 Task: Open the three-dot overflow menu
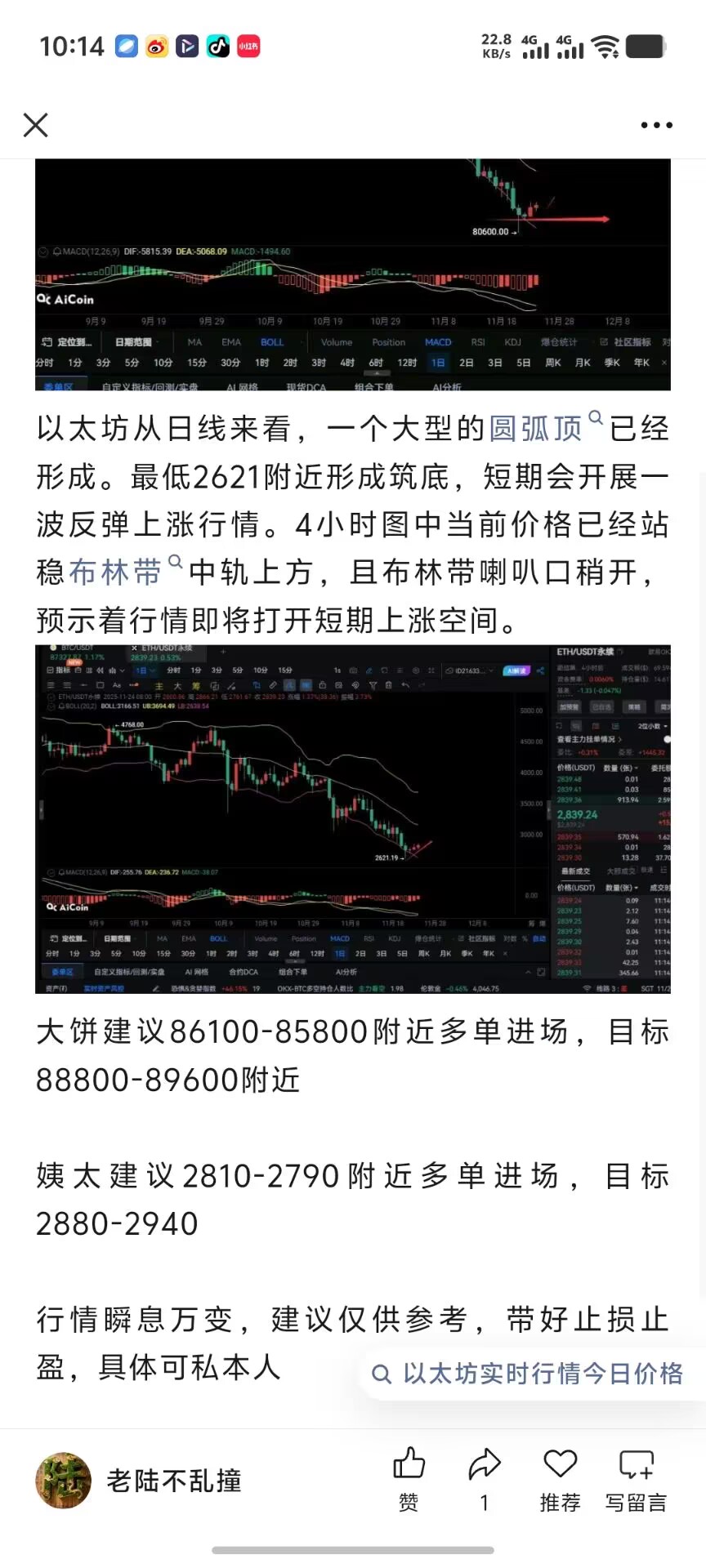tap(656, 125)
